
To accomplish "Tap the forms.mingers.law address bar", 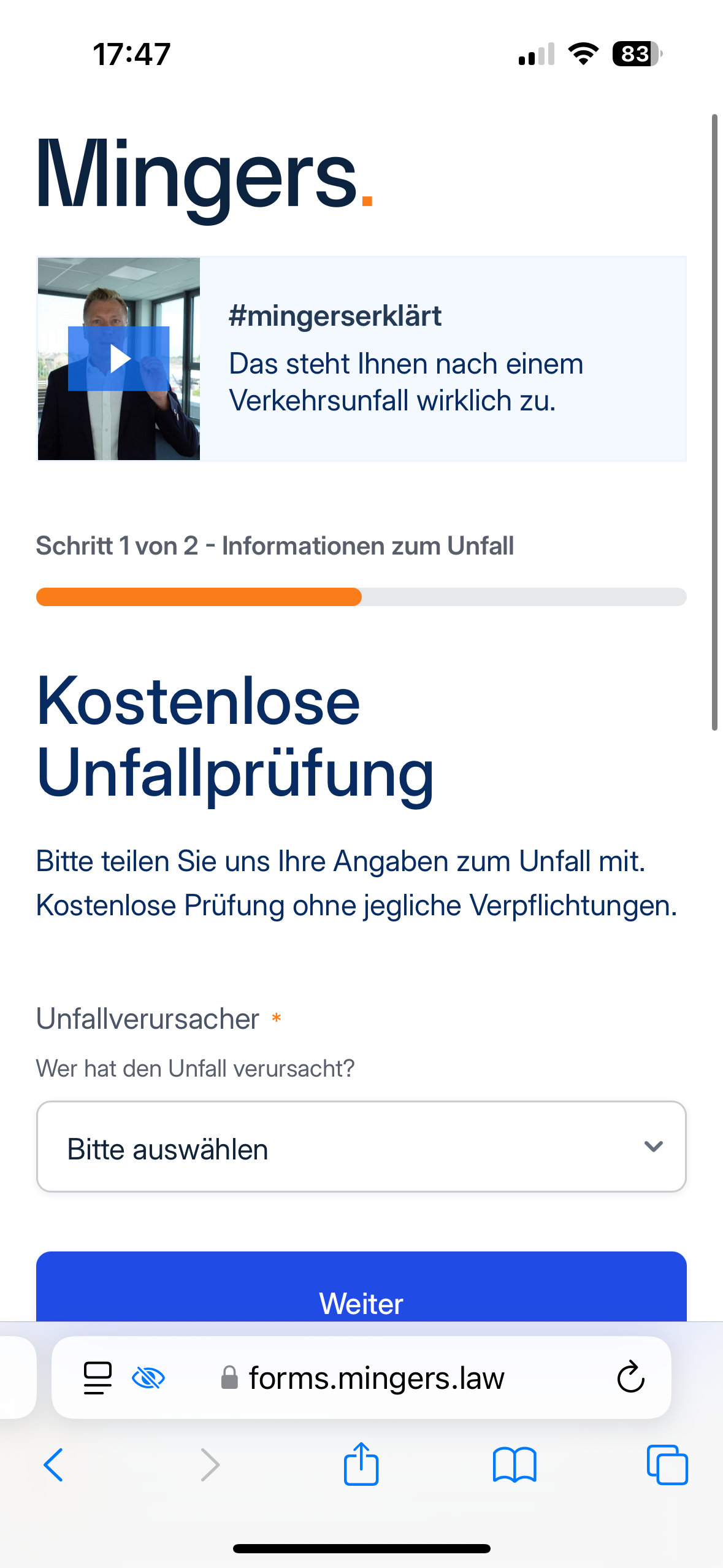I will 362,1378.
